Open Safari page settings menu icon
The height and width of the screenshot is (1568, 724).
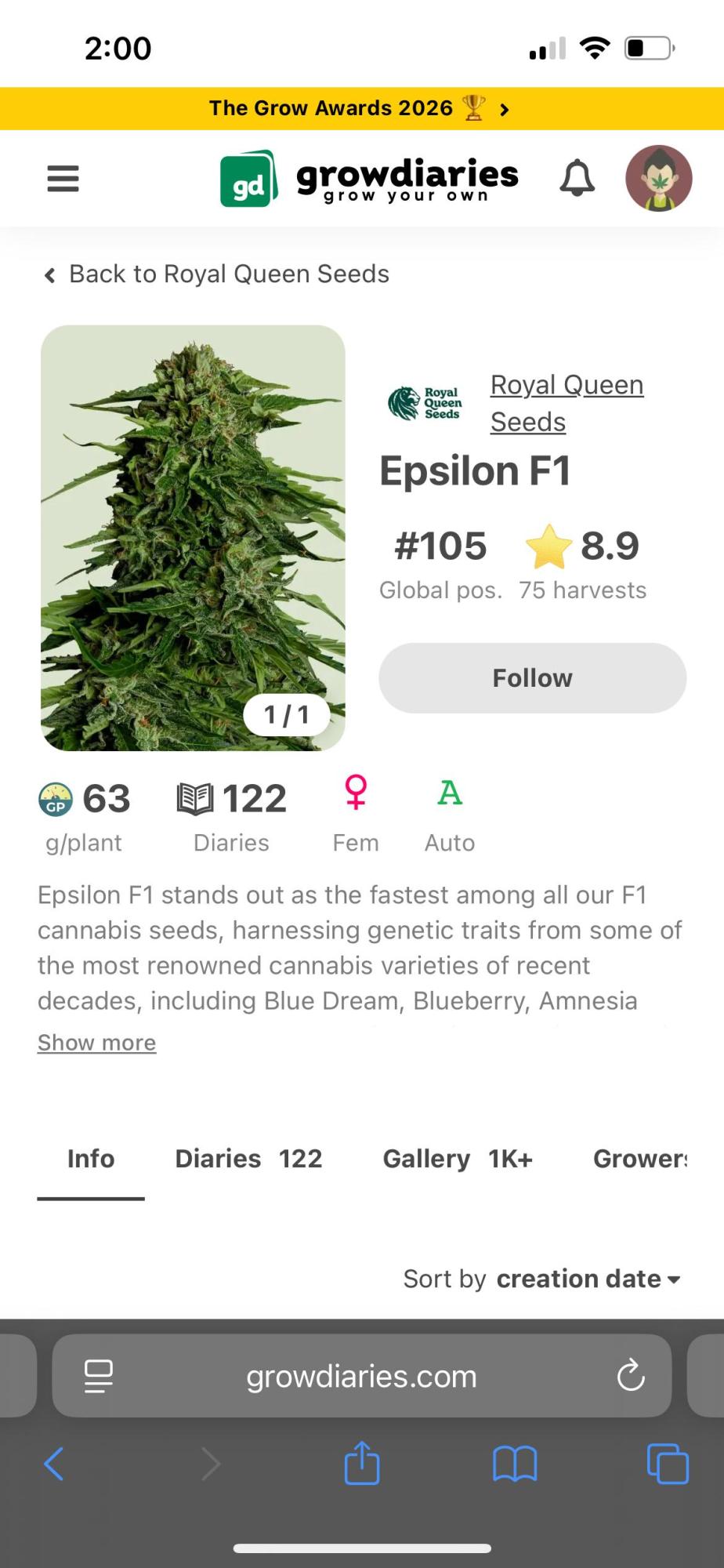pyautogui.click(x=99, y=1376)
